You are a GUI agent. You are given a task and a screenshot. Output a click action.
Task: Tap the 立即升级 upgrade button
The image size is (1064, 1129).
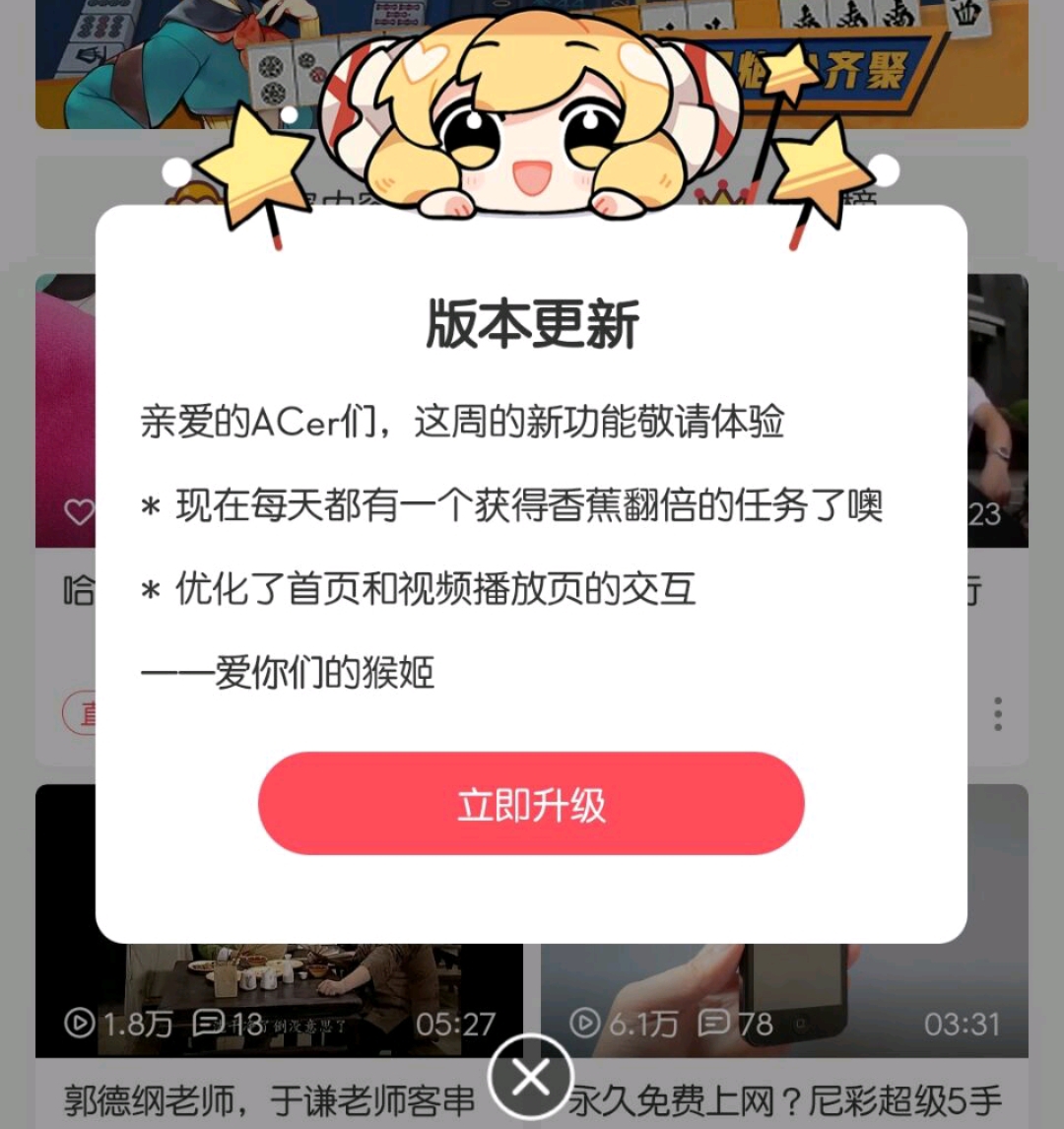tap(531, 804)
